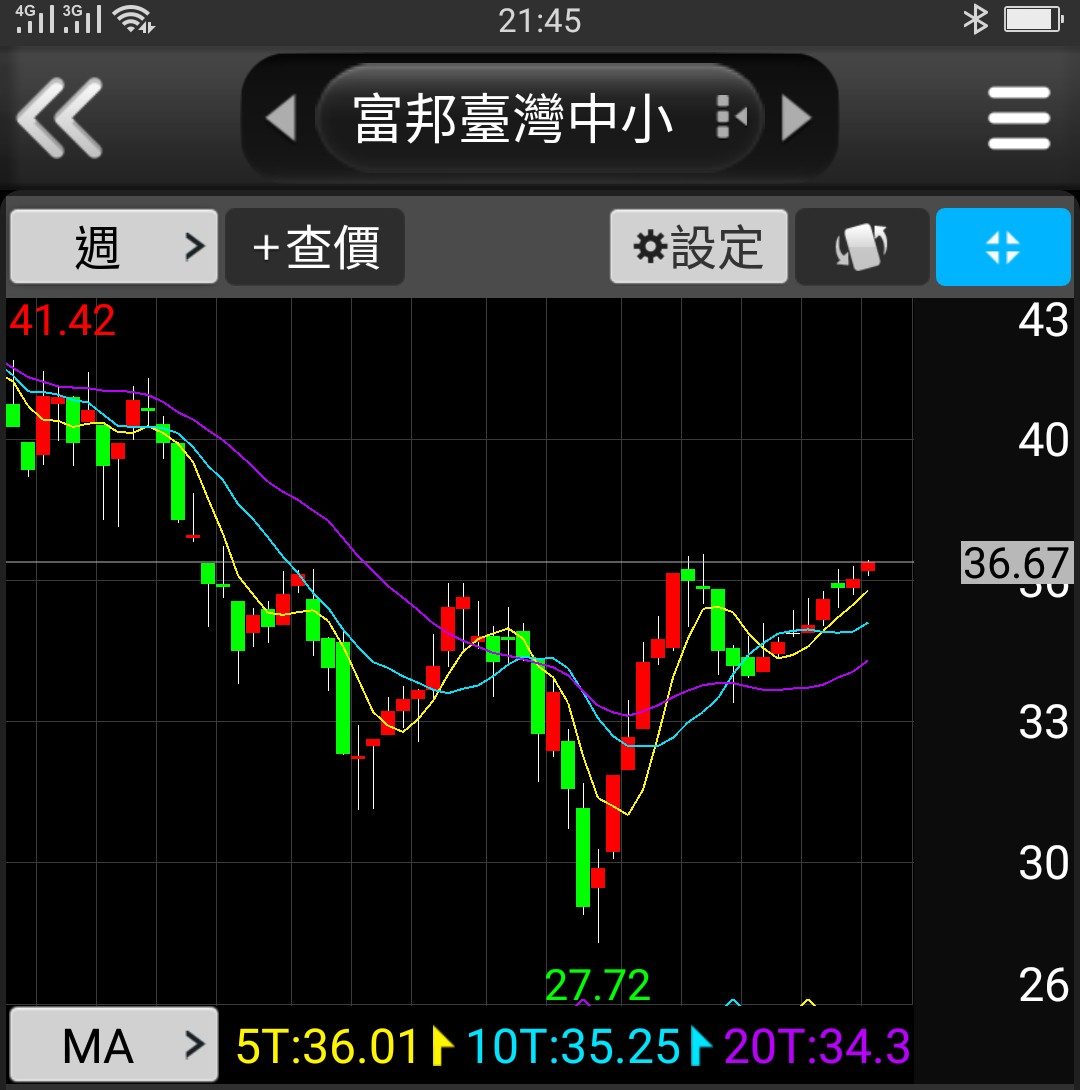Tap the +查價 price lookup button
This screenshot has height=1090, width=1080.
tap(316, 247)
